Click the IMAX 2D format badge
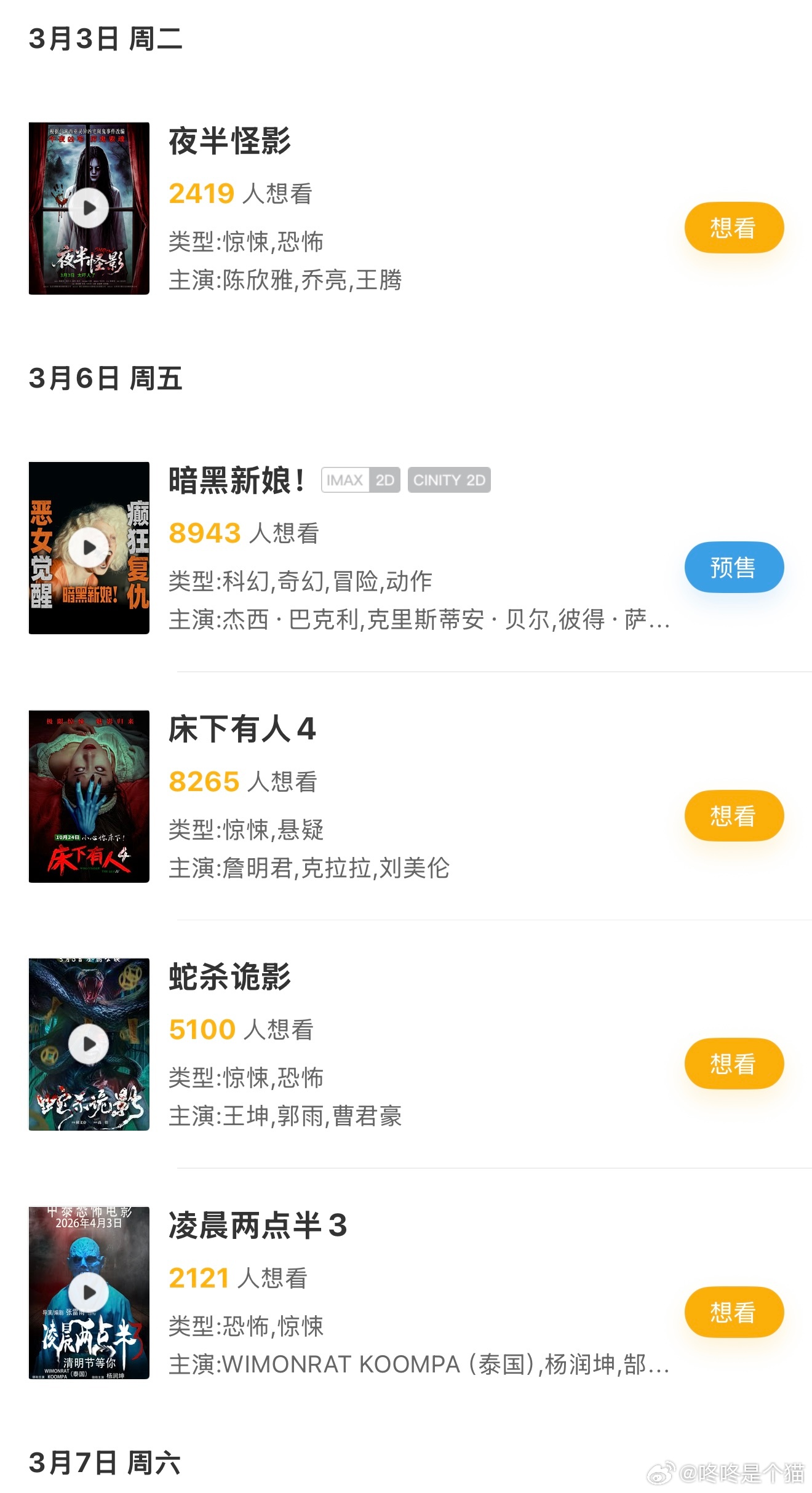 [x=360, y=480]
